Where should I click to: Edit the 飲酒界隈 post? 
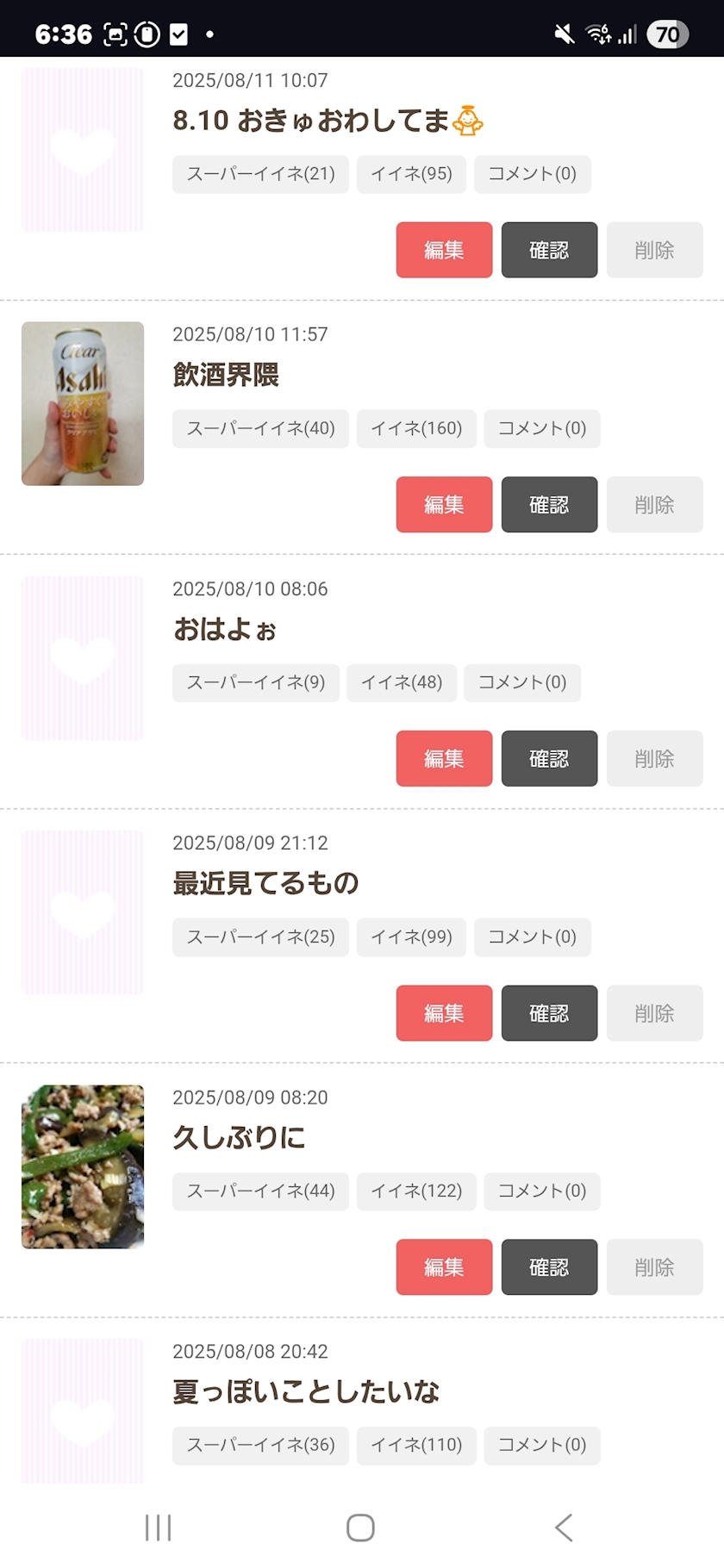444,504
